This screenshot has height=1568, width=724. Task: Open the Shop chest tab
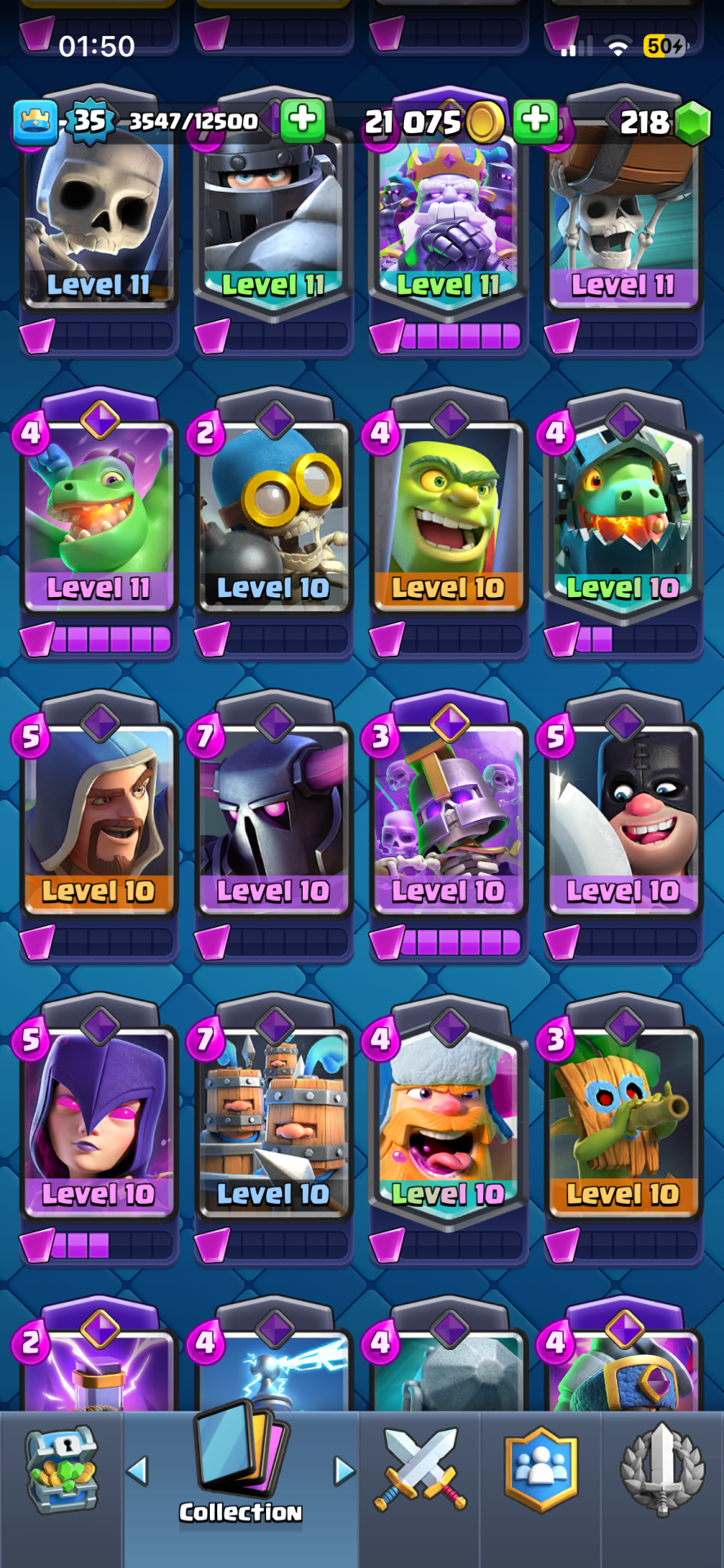coord(61,1470)
